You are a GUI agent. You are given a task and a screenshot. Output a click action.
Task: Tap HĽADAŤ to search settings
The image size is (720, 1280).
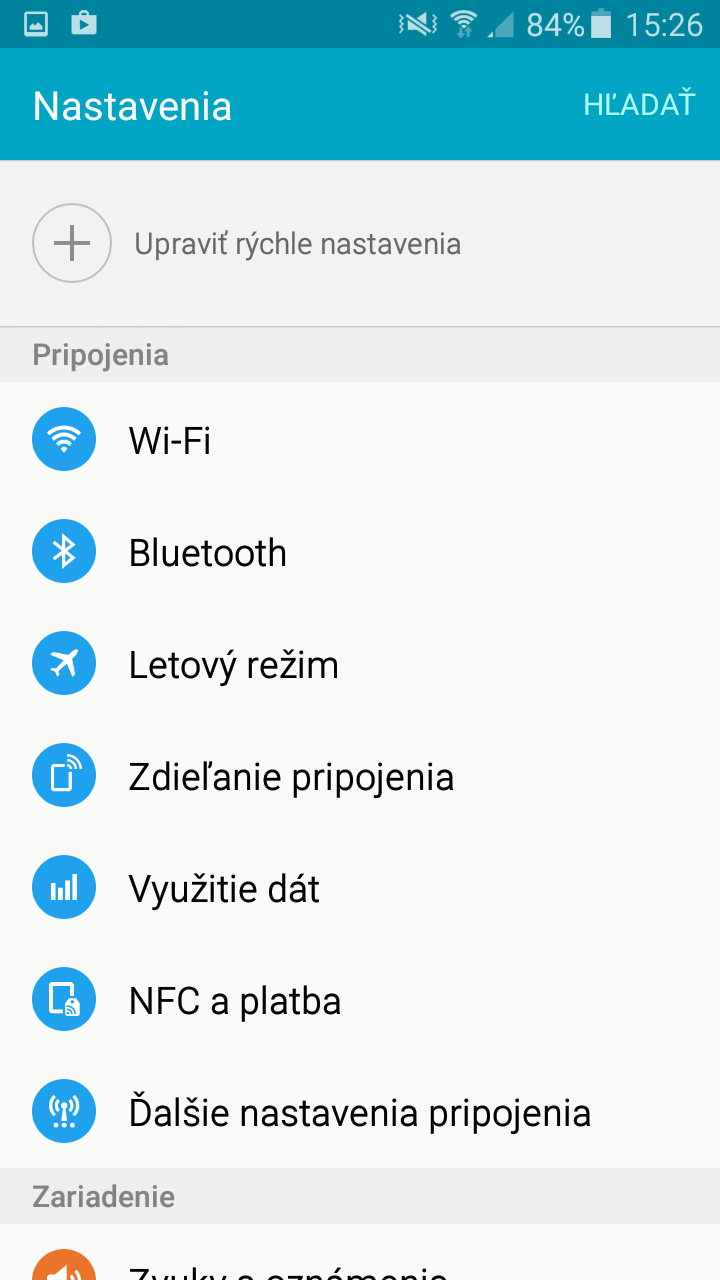click(638, 104)
